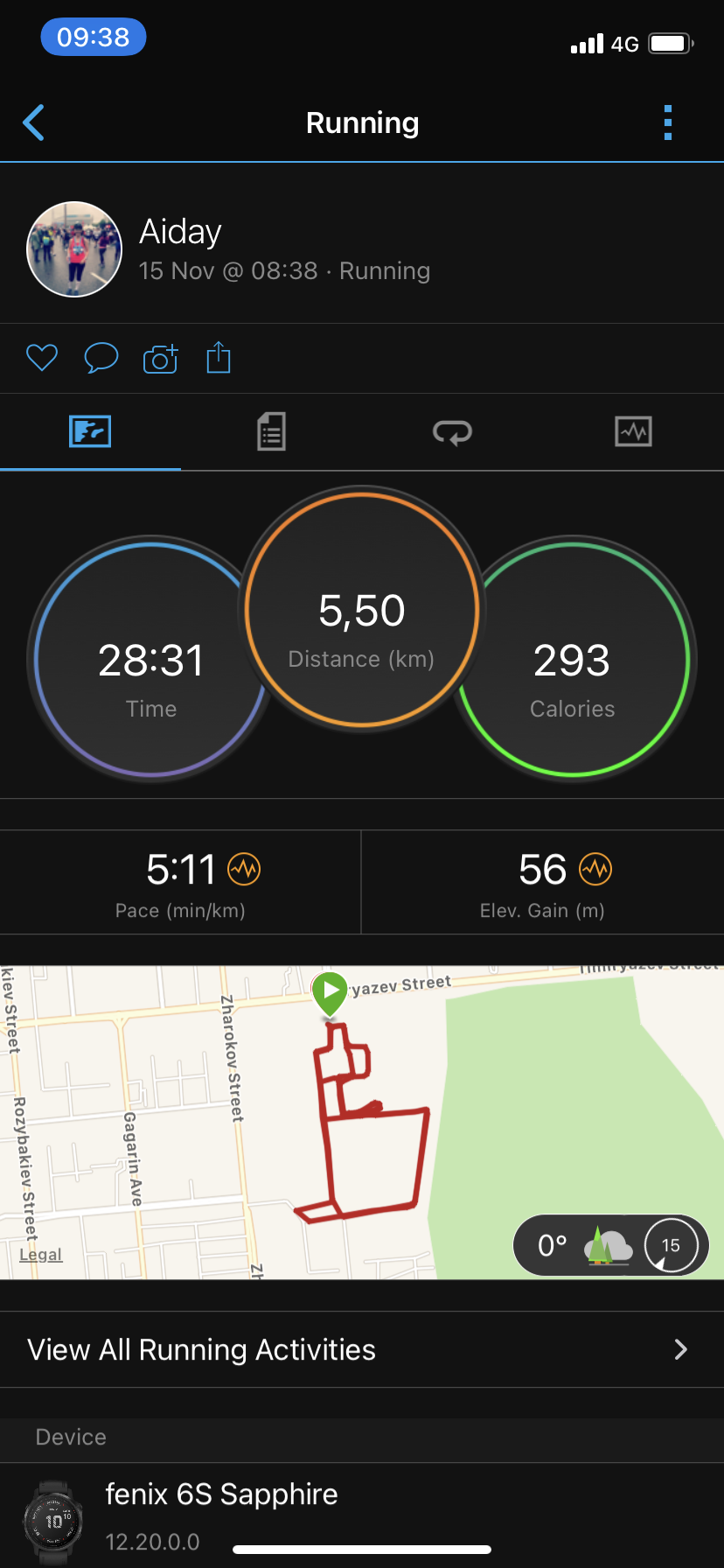Open Aiday's profile picture
The image size is (724, 1568).
pyautogui.click(x=74, y=249)
